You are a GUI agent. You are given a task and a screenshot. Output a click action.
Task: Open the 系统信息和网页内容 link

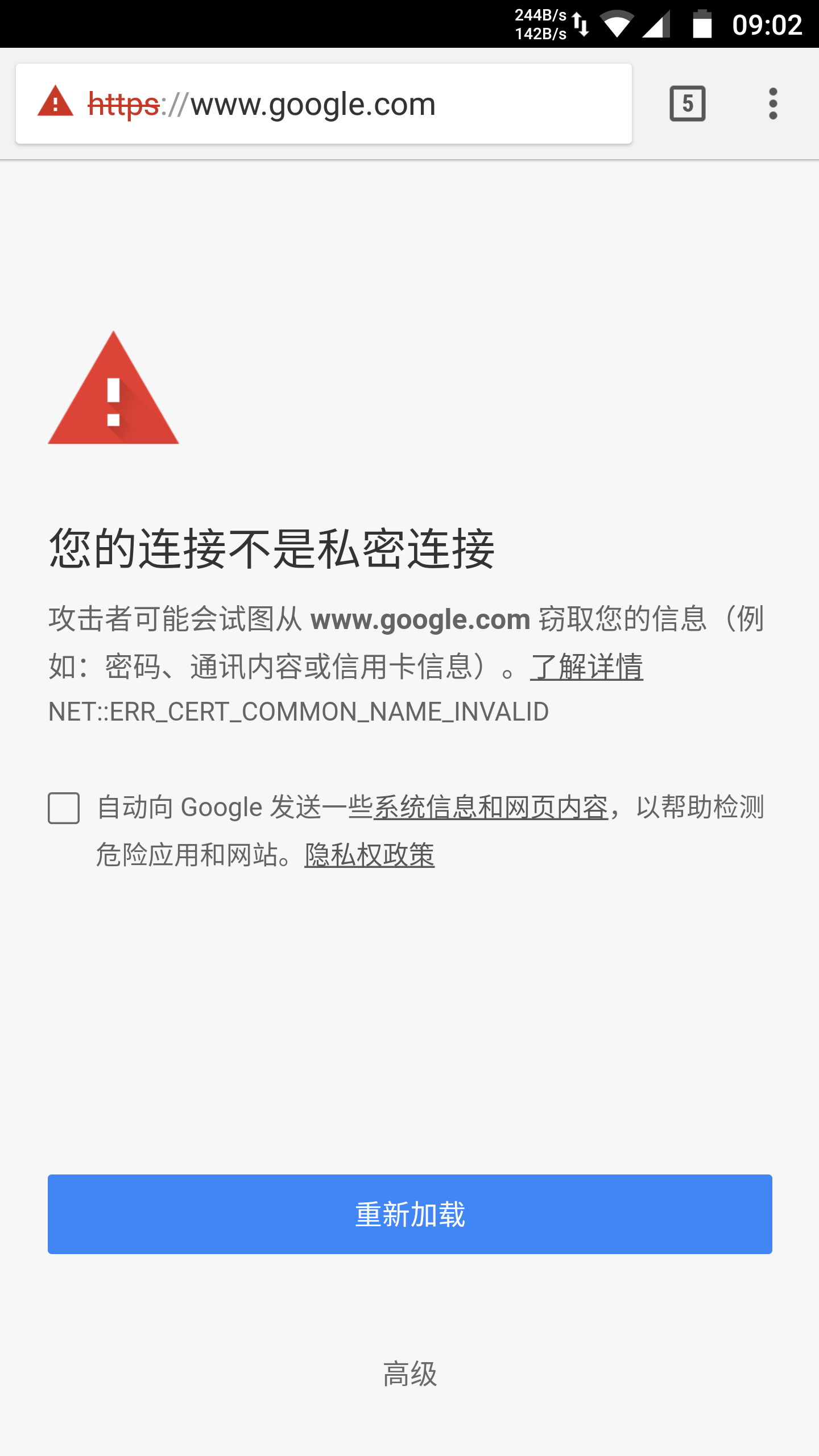click(490, 808)
